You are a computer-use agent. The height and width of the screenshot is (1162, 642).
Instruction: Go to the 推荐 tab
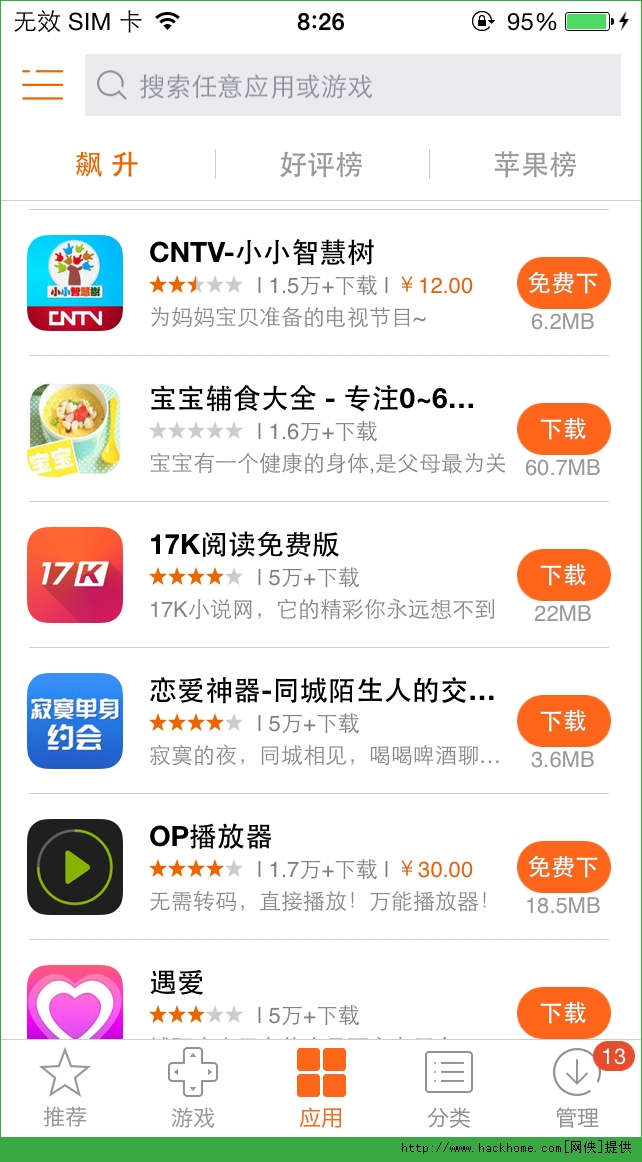(65, 1089)
